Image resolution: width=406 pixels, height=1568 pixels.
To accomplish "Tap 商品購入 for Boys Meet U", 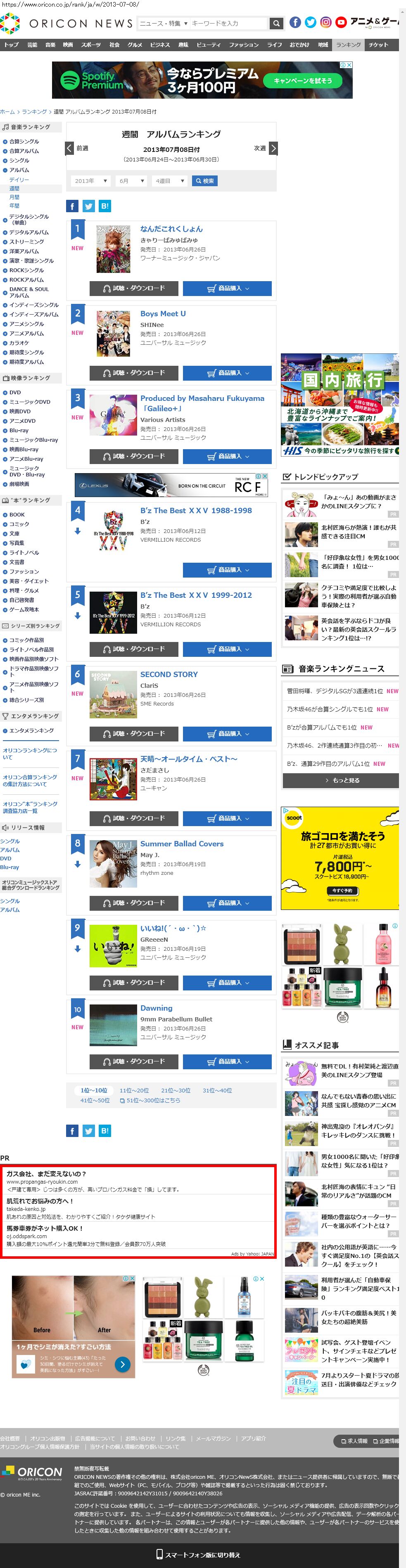I will pos(227,372).
